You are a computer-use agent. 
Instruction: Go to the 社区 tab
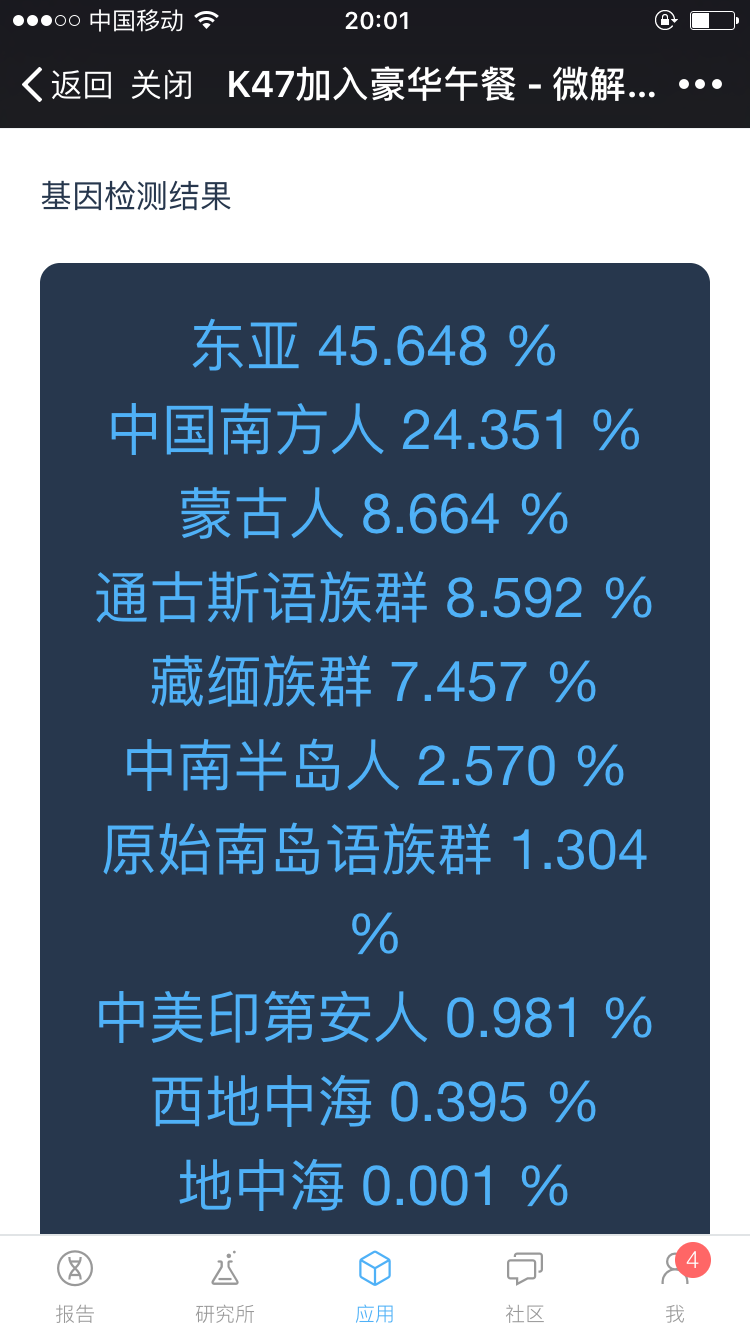(525, 1286)
